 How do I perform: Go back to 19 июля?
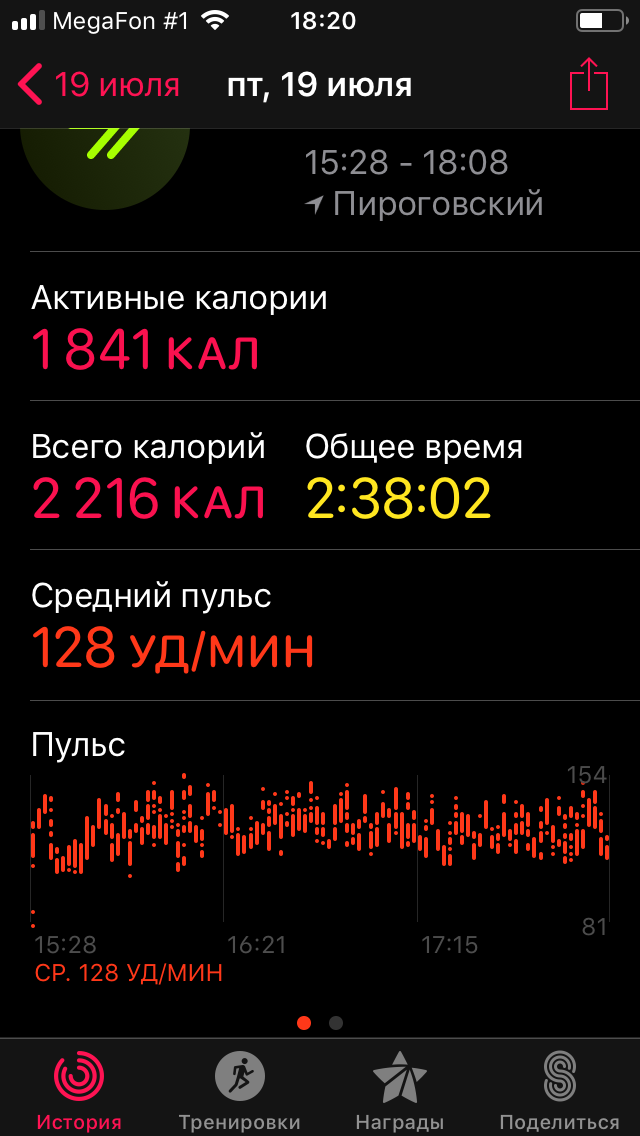pos(98,85)
